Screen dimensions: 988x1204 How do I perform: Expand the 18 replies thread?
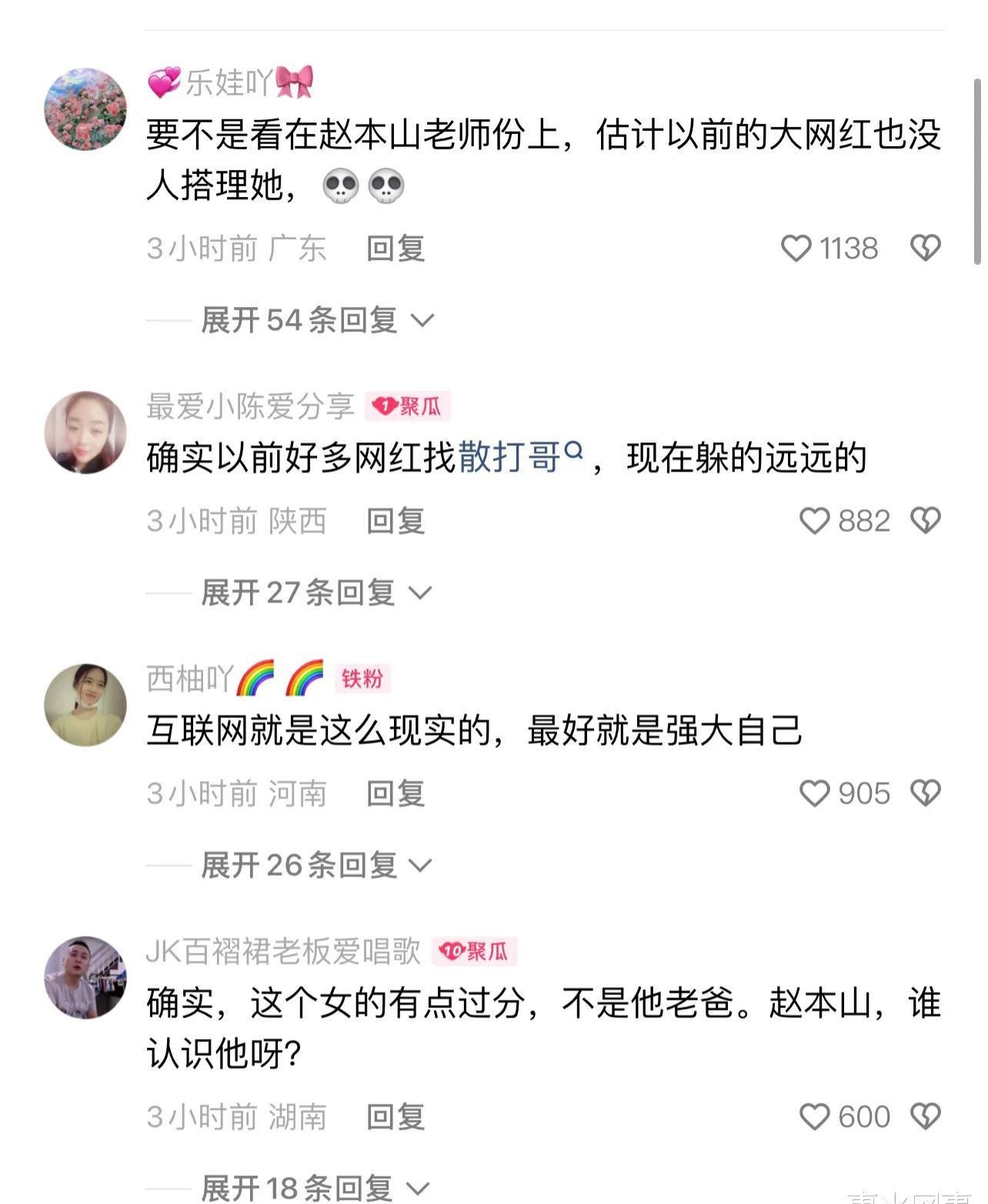point(315,1188)
